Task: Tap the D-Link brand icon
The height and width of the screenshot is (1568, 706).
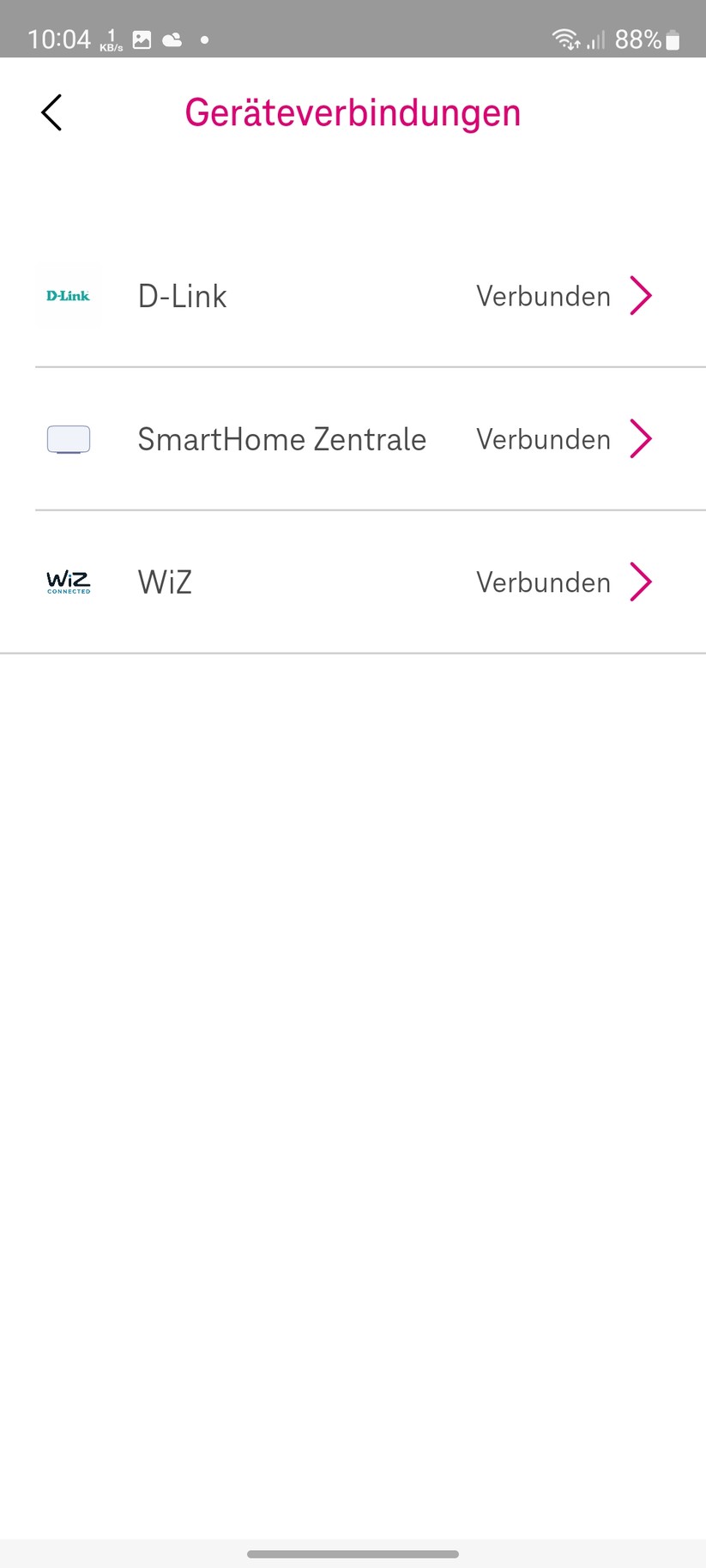Action: coord(68,296)
